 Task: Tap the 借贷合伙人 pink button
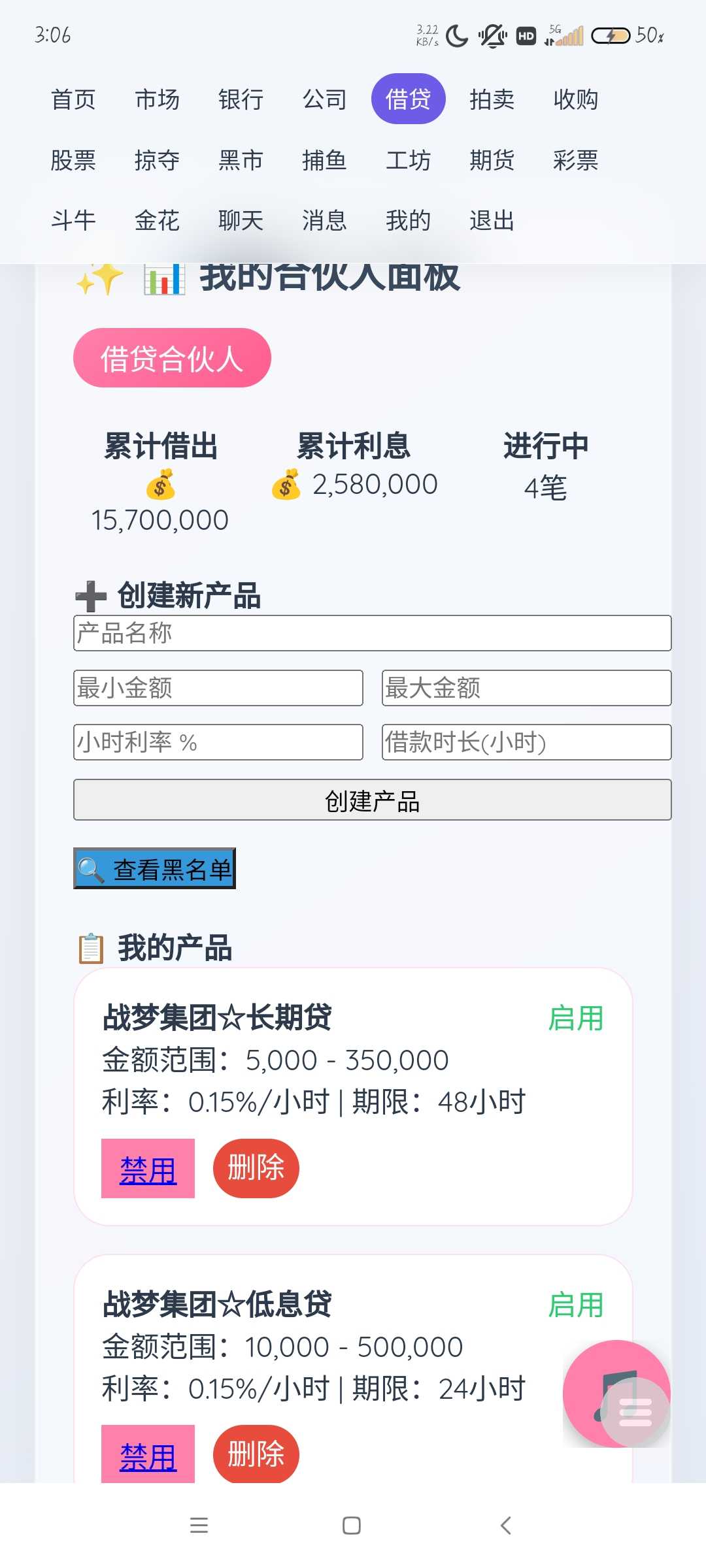pyautogui.click(x=172, y=358)
